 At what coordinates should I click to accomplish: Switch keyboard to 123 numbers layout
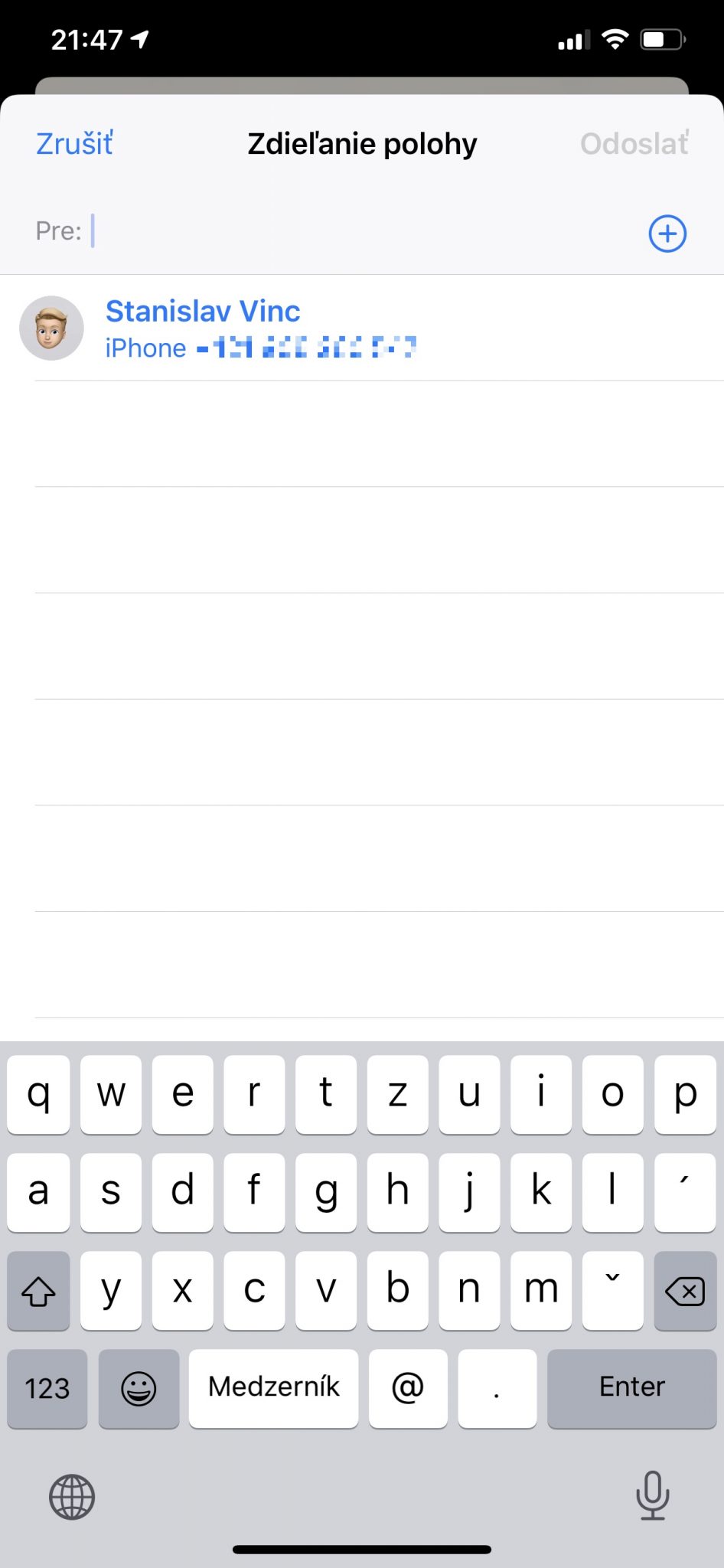coord(47,1388)
